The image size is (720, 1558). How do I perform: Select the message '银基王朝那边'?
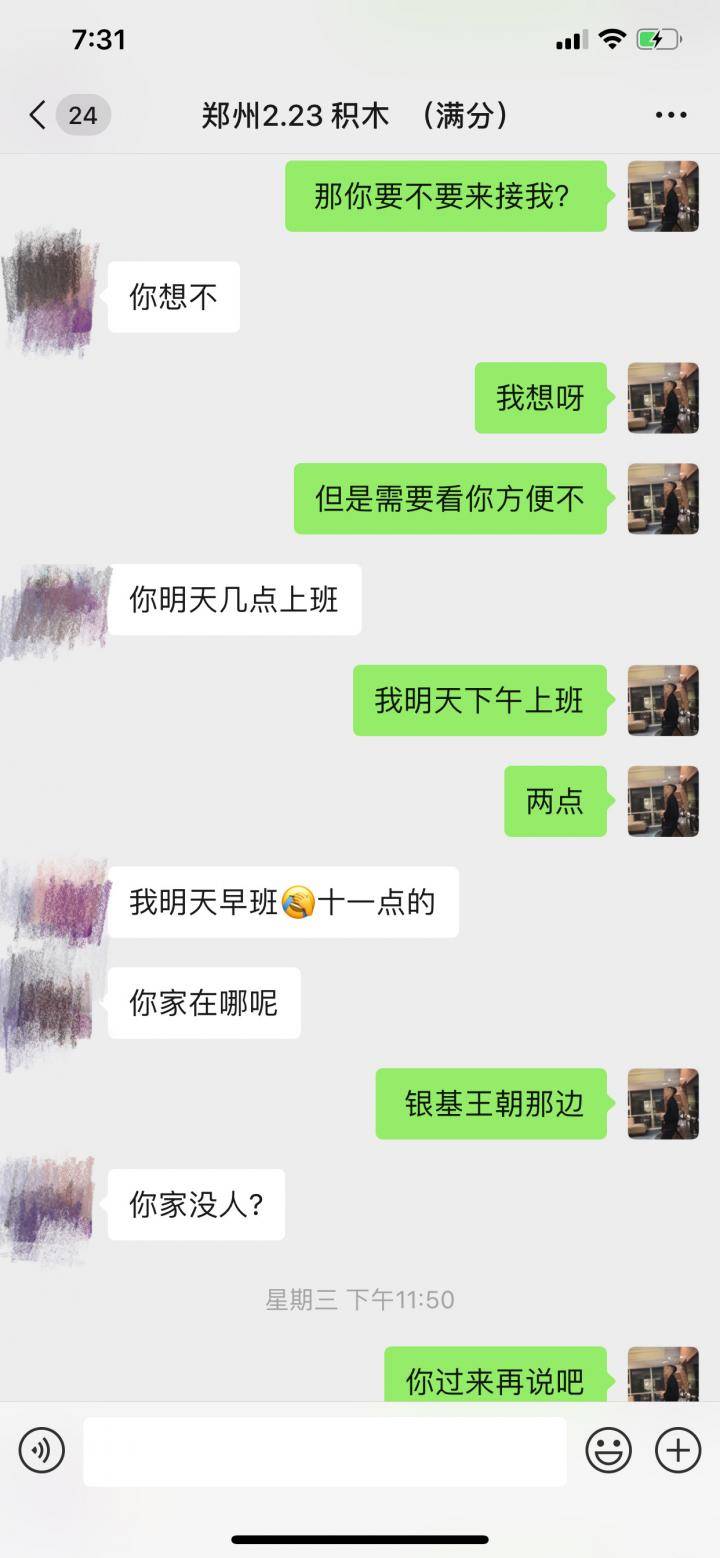pyautogui.click(x=491, y=1104)
